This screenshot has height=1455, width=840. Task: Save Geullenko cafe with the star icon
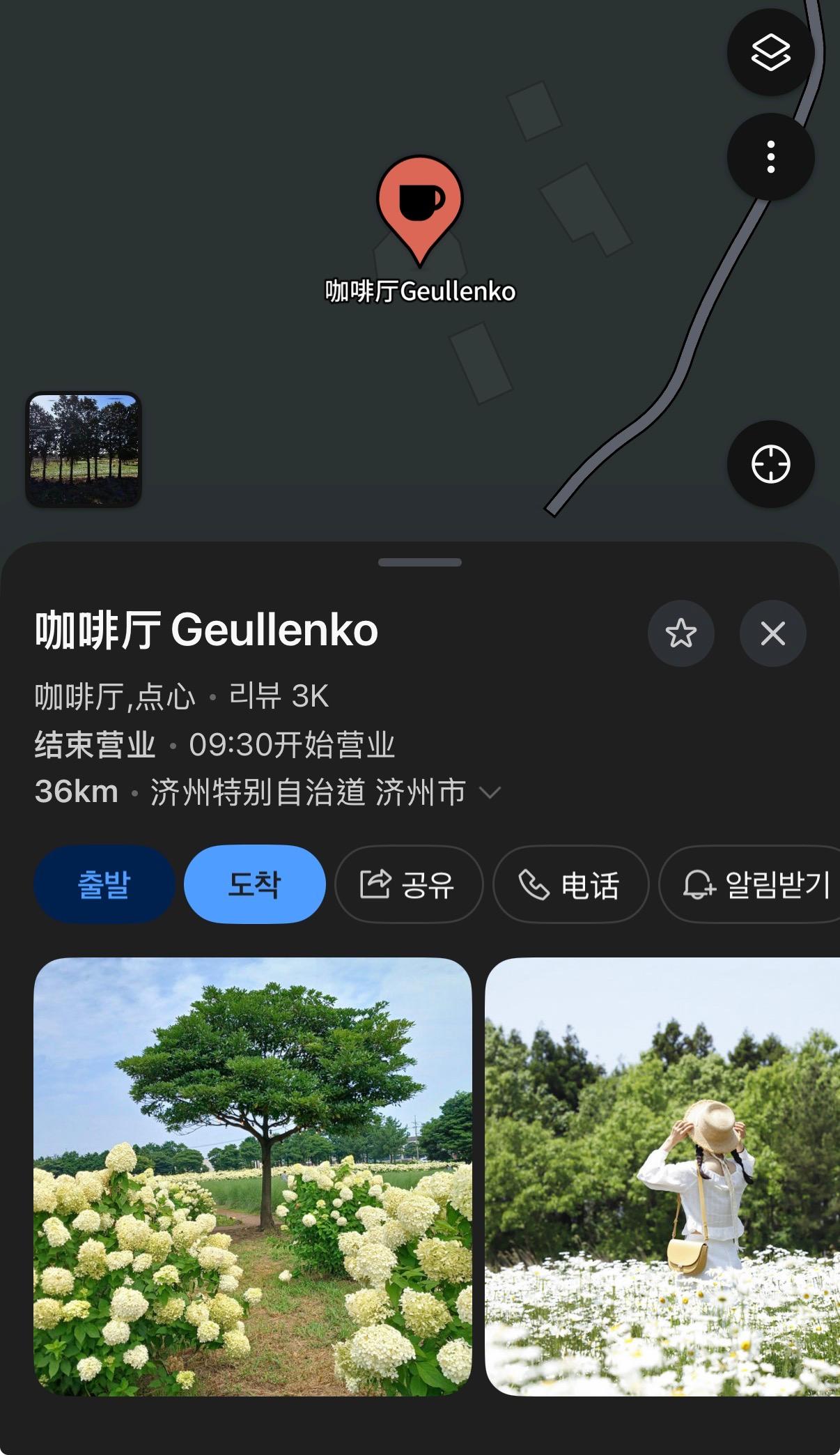point(680,633)
